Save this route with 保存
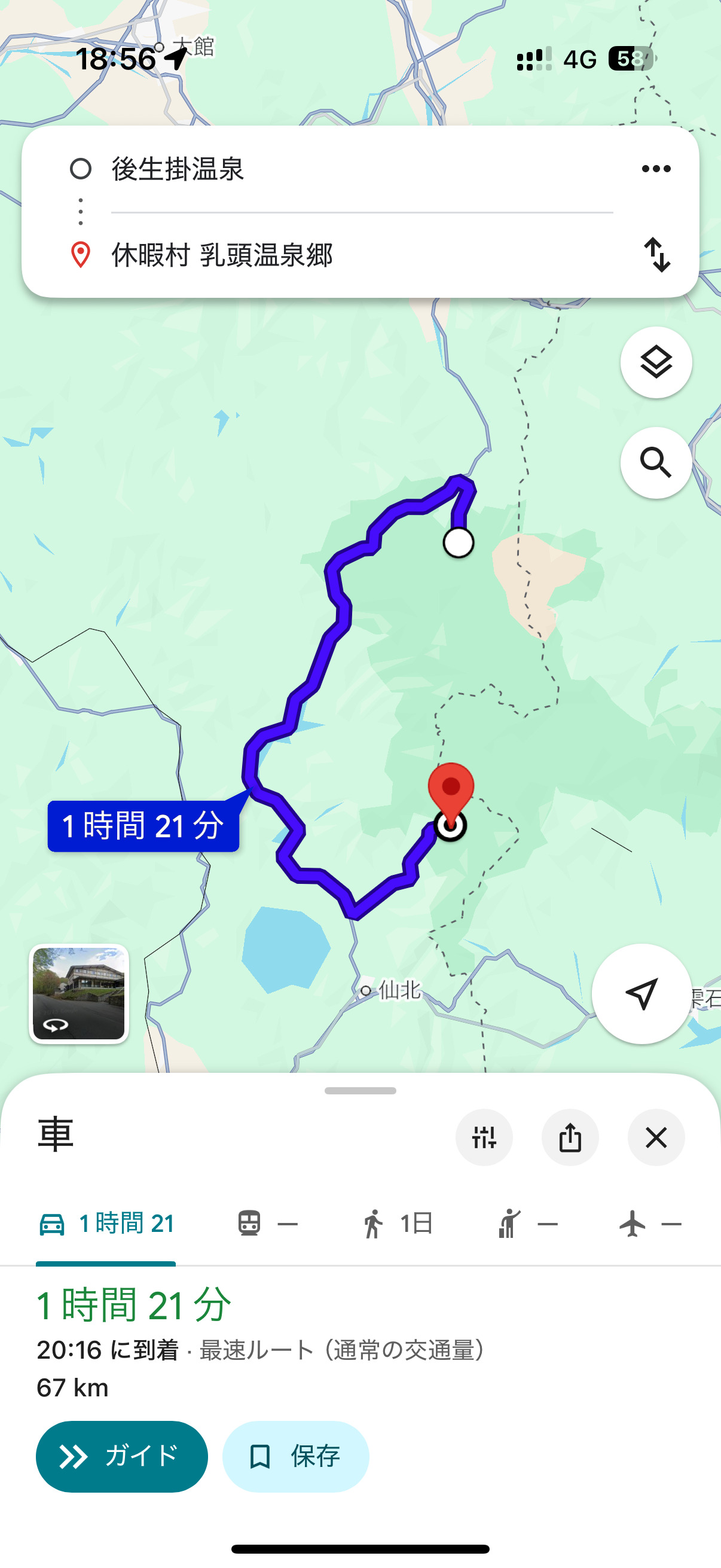 pyautogui.click(x=296, y=1456)
